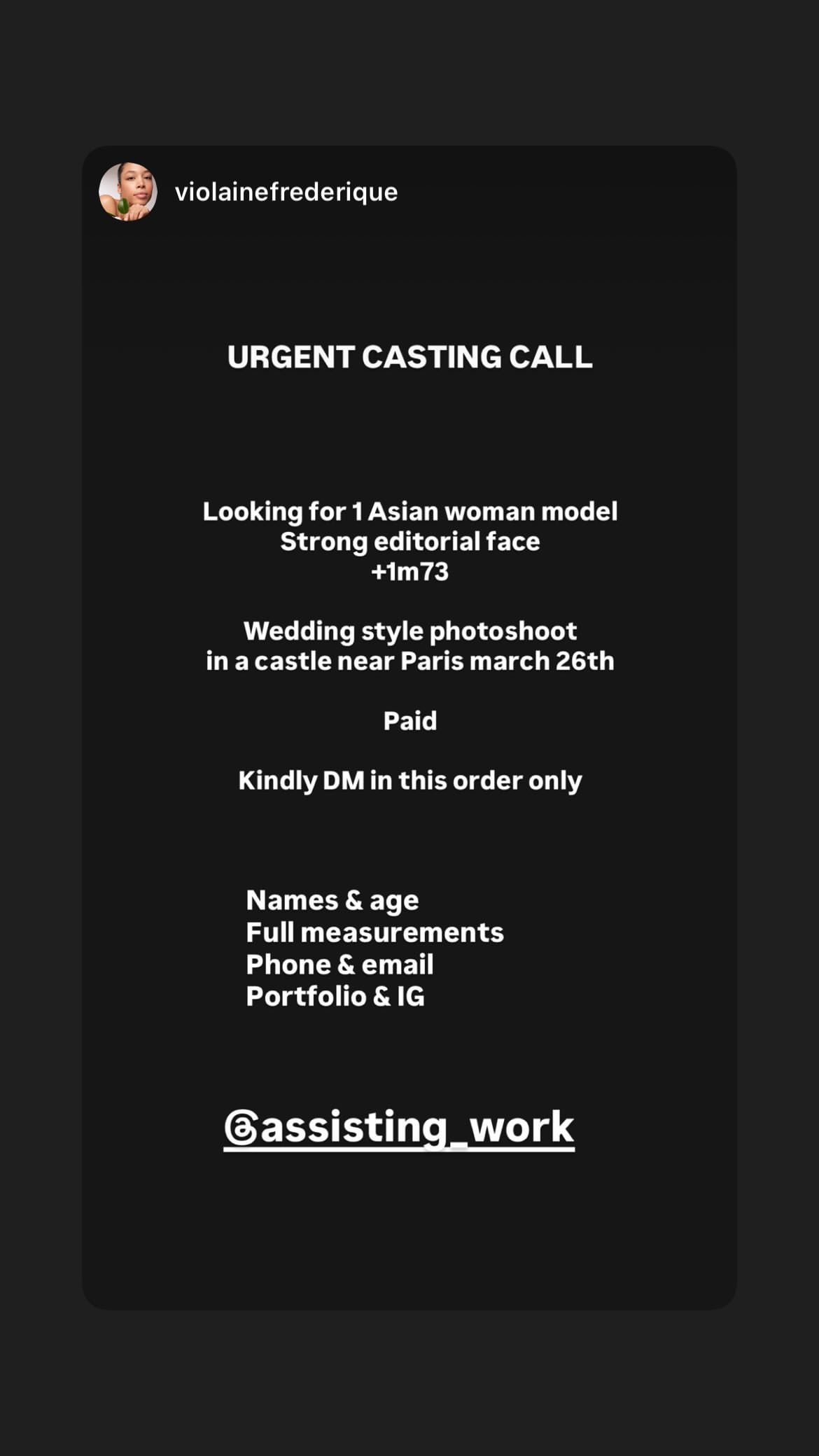Click the 'Phone & email' line

tap(339, 964)
